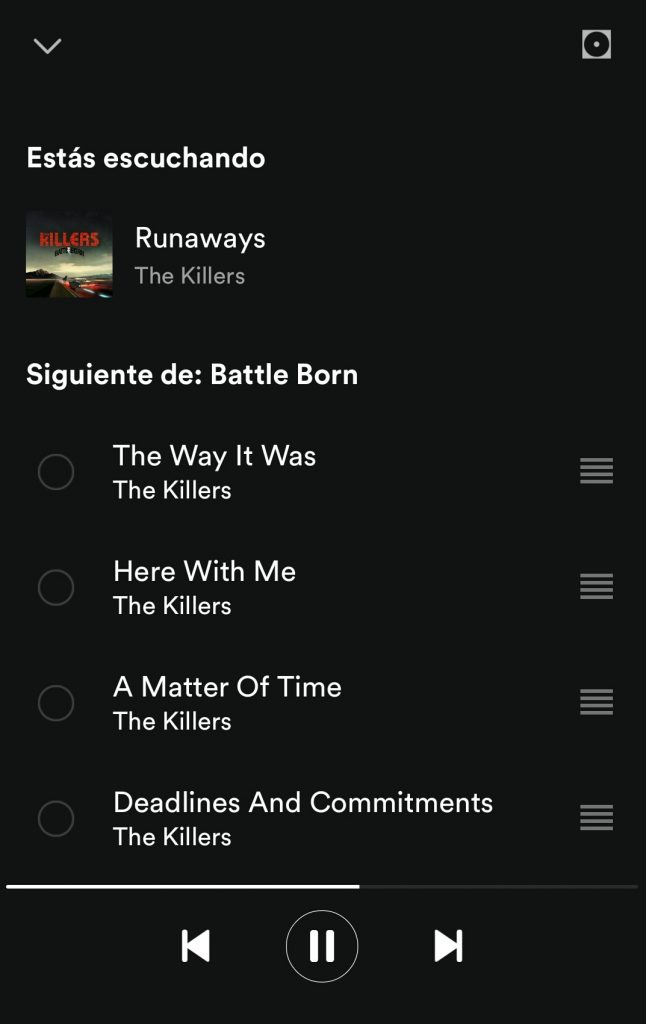646x1024 pixels.
Task: Play Here With Me from the queue
Action: (204, 587)
